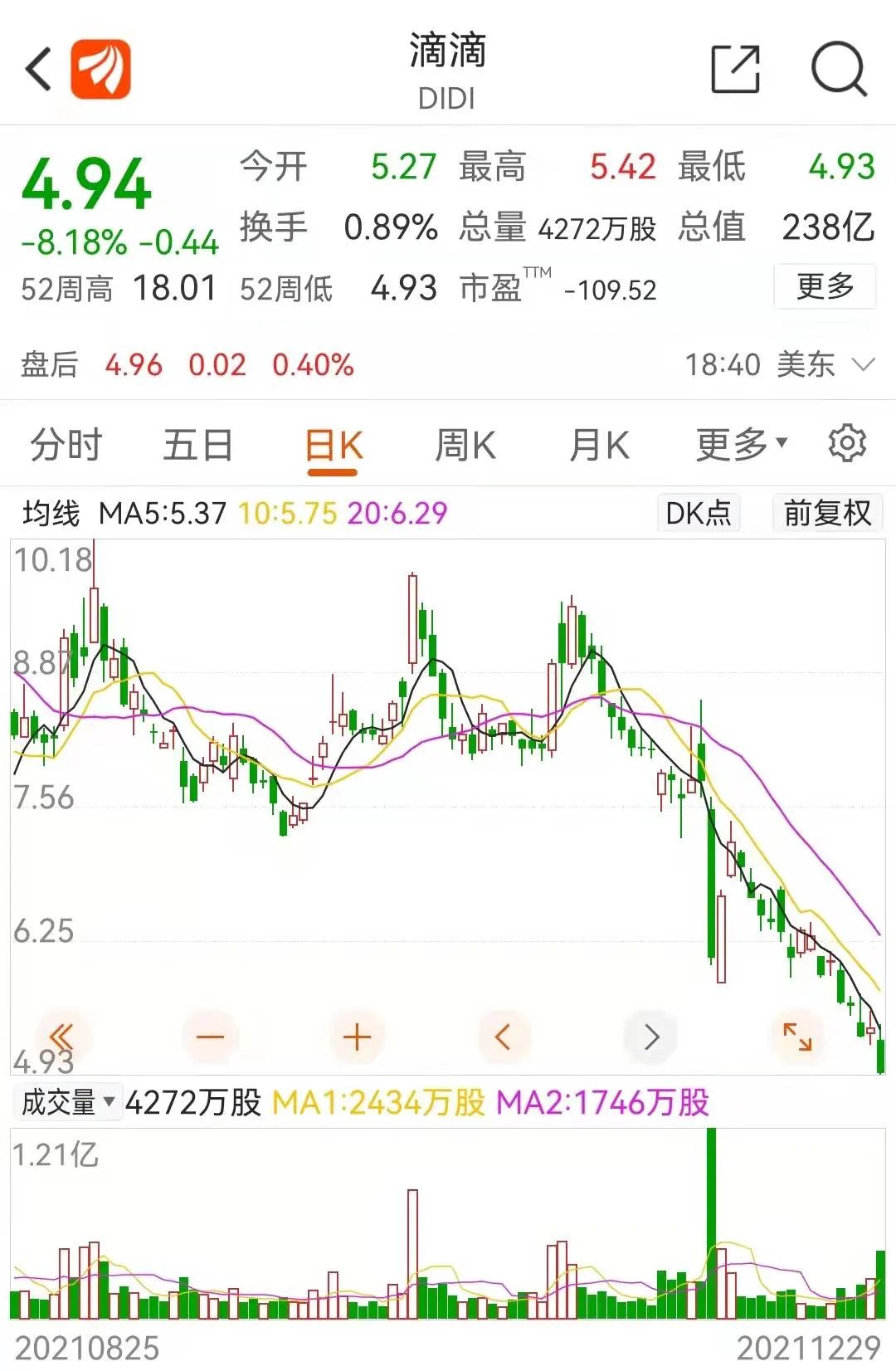This screenshot has height=1371, width=896.
Task: Switch to the 分时 intraday tab
Action: [66, 445]
